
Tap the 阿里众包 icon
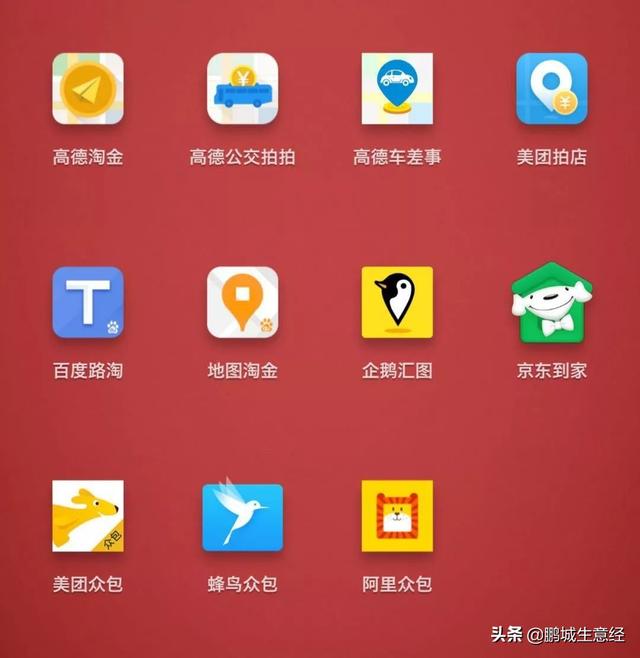397,516
